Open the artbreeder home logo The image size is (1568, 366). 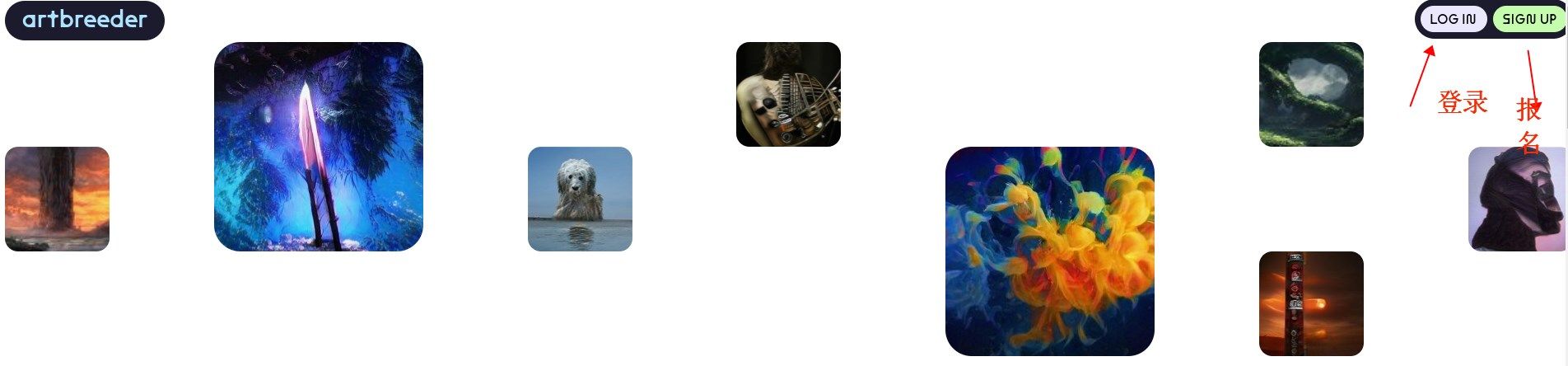[85, 20]
